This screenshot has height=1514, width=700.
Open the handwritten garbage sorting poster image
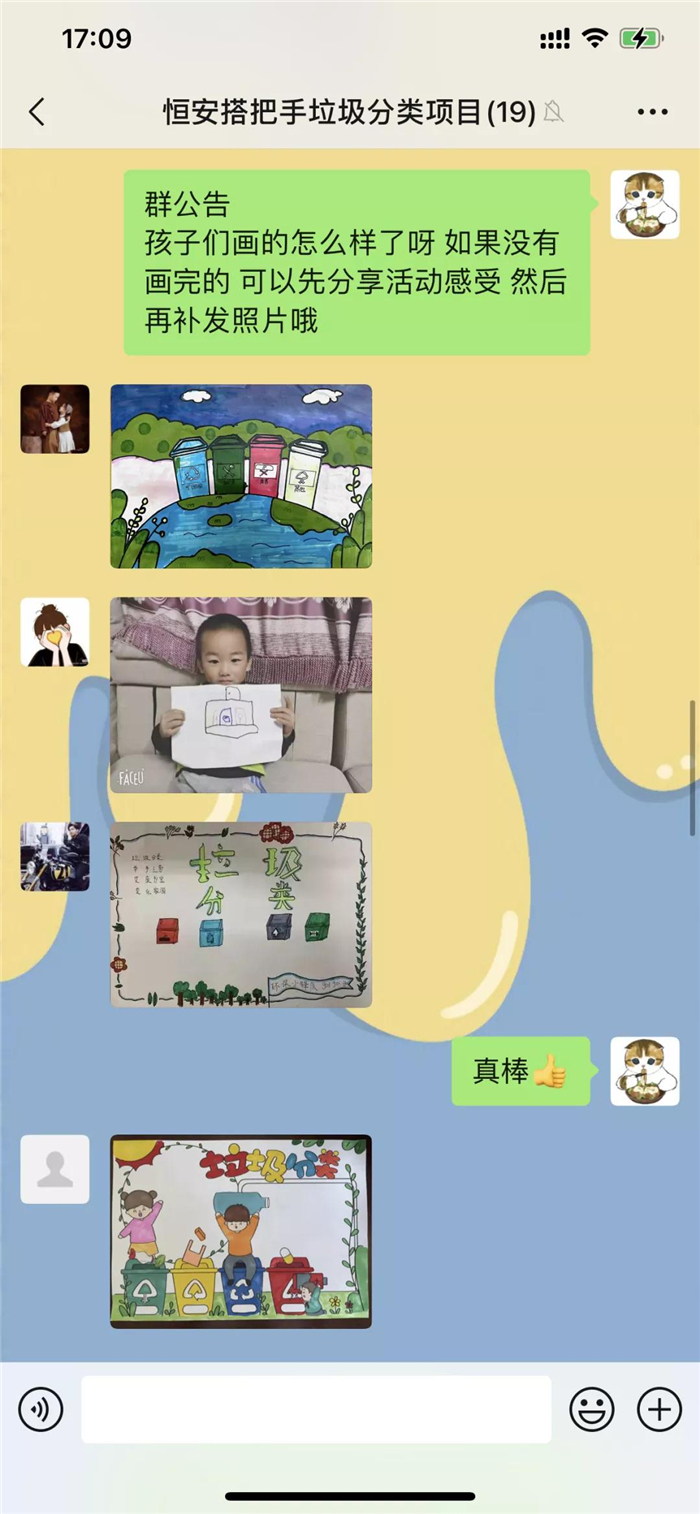[241, 914]
